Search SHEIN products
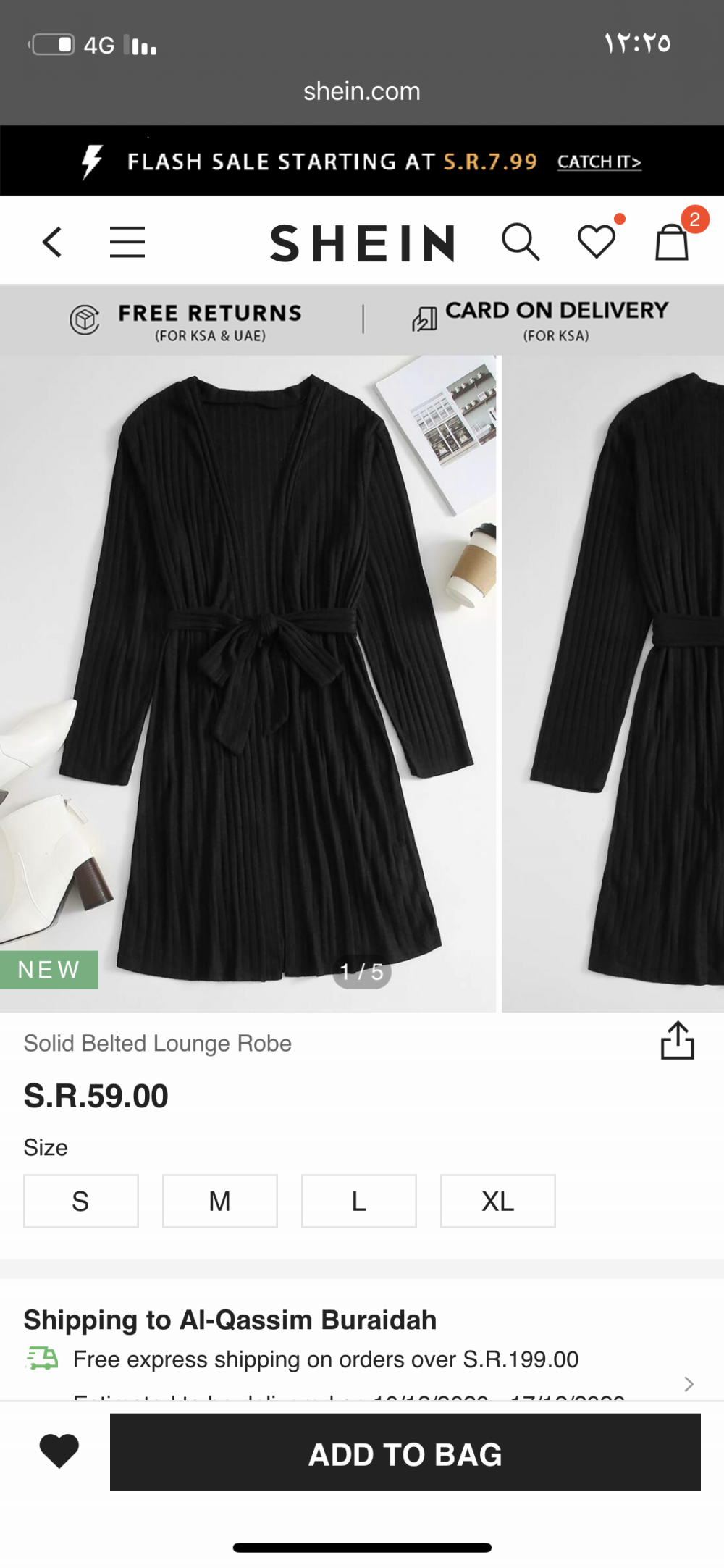The height and width of the screenshot is (1568, 724). [521, 242]
